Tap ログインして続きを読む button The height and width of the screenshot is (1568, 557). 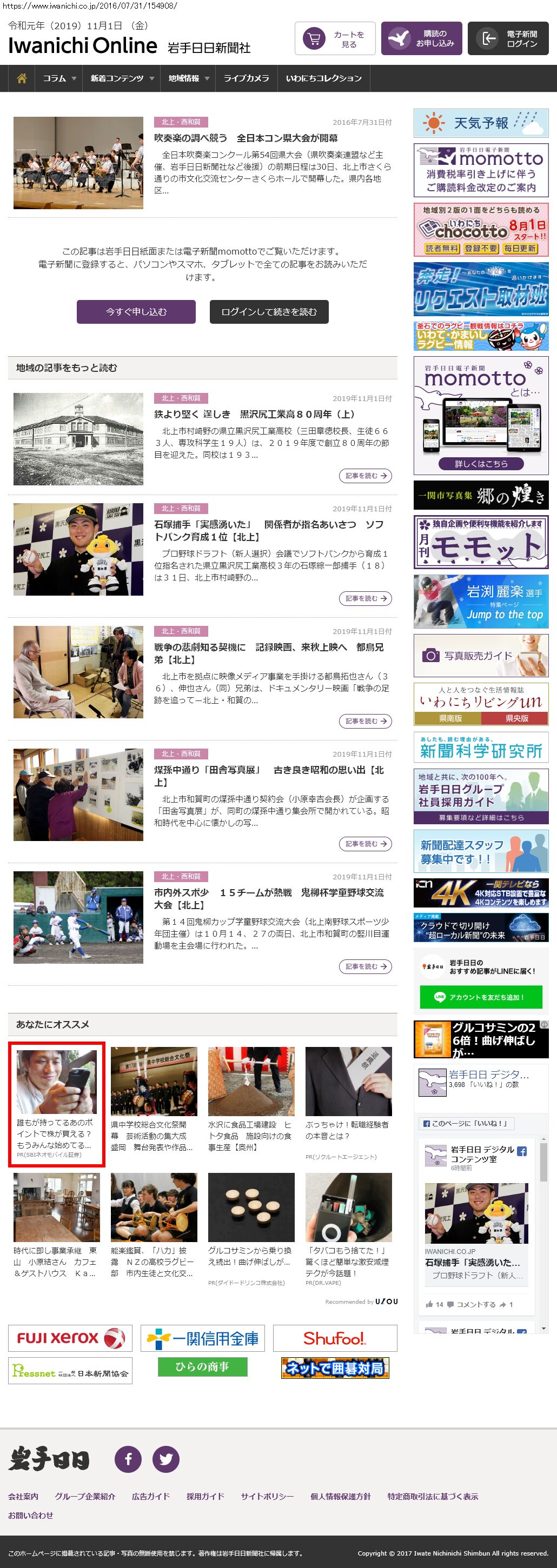click(268, 312)
